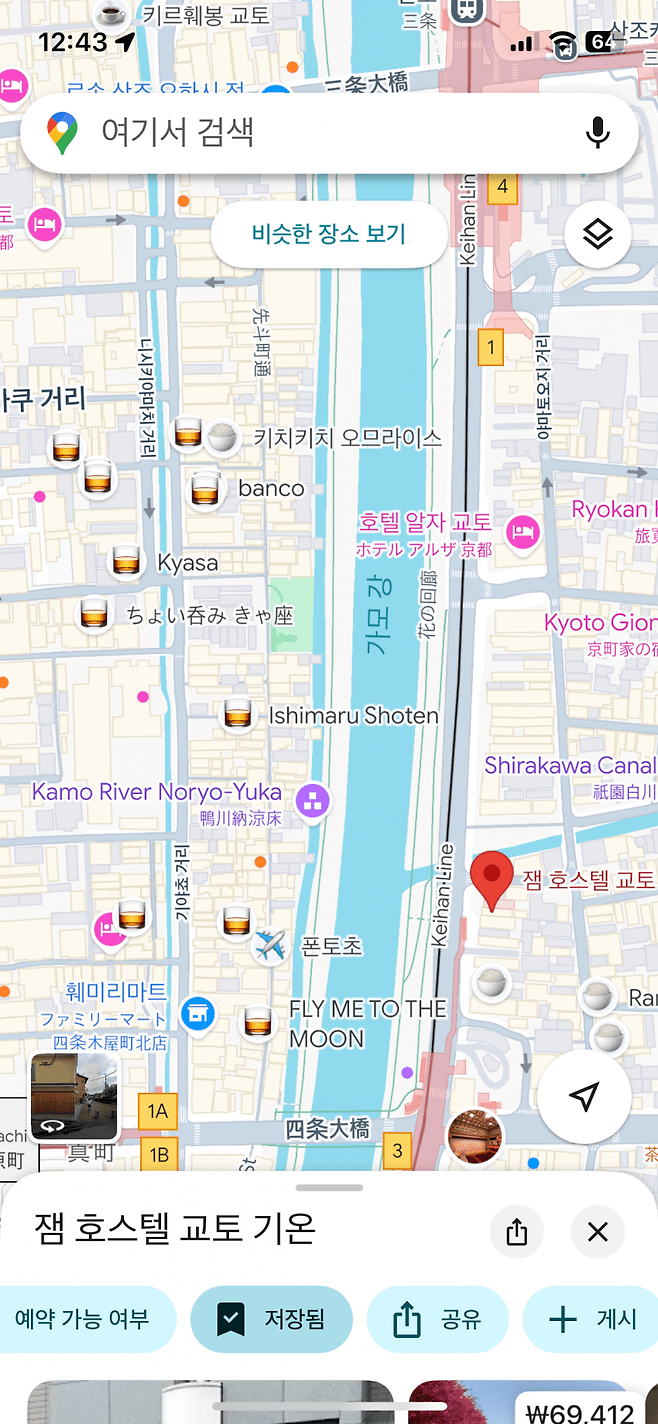Open the Street View thumbnail
The width and height of the screenshot is (658, 1424).
pos(75,1097)
